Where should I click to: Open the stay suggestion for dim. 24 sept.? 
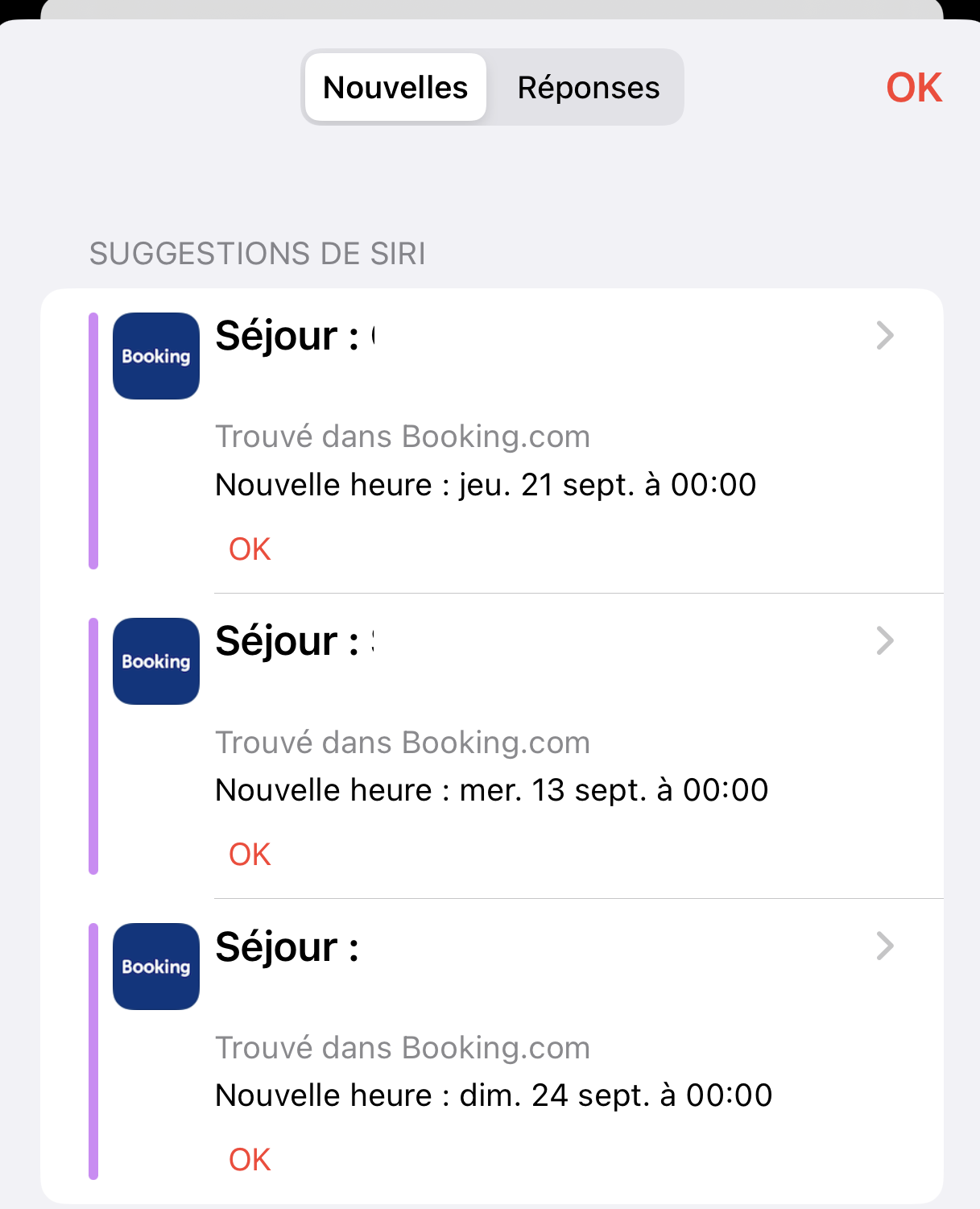click(884, 946)
